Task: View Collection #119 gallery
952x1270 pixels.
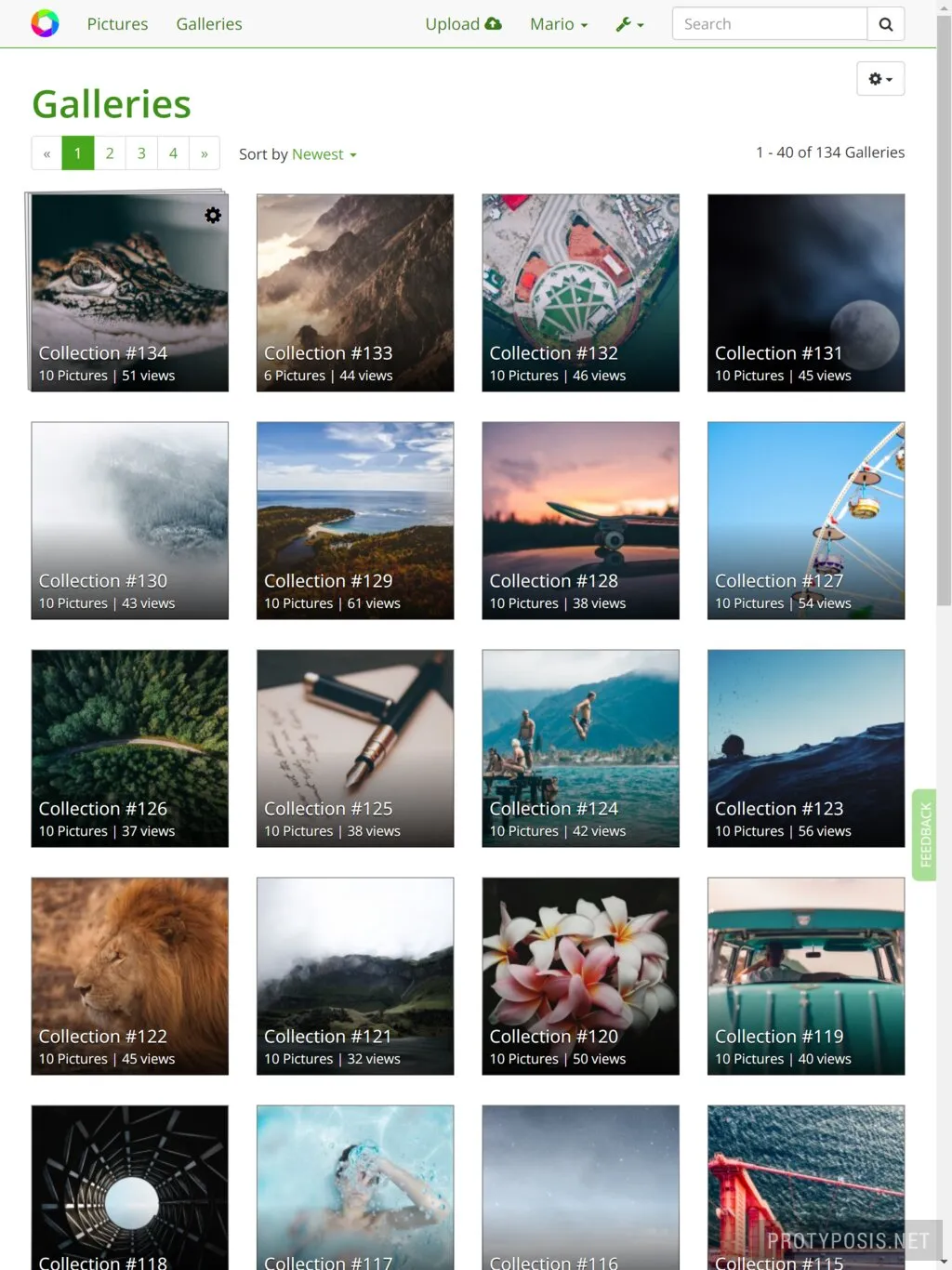Action: pyautogui.click(x=805, y=975)
